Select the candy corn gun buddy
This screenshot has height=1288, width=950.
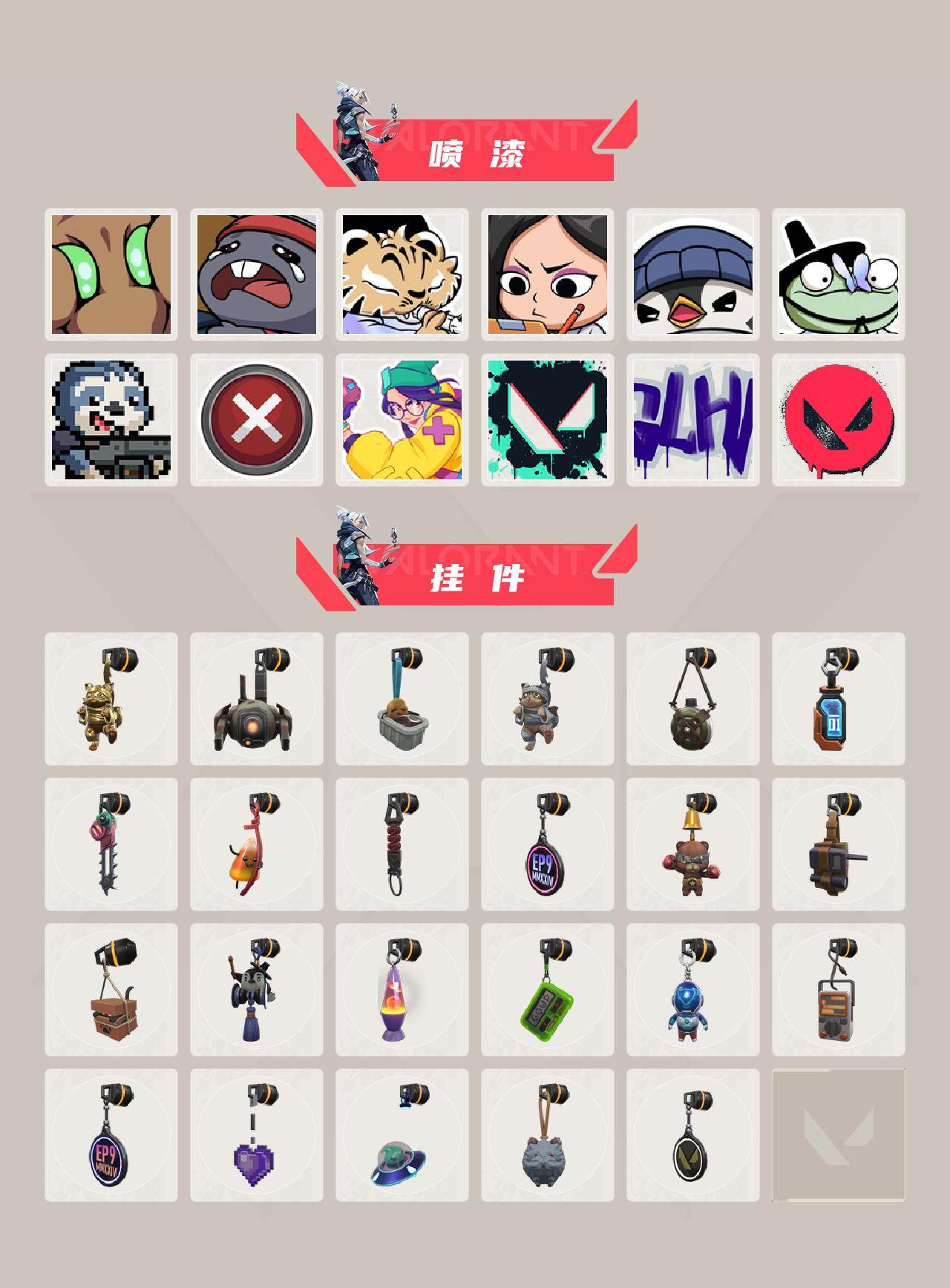tap(258, 853)
